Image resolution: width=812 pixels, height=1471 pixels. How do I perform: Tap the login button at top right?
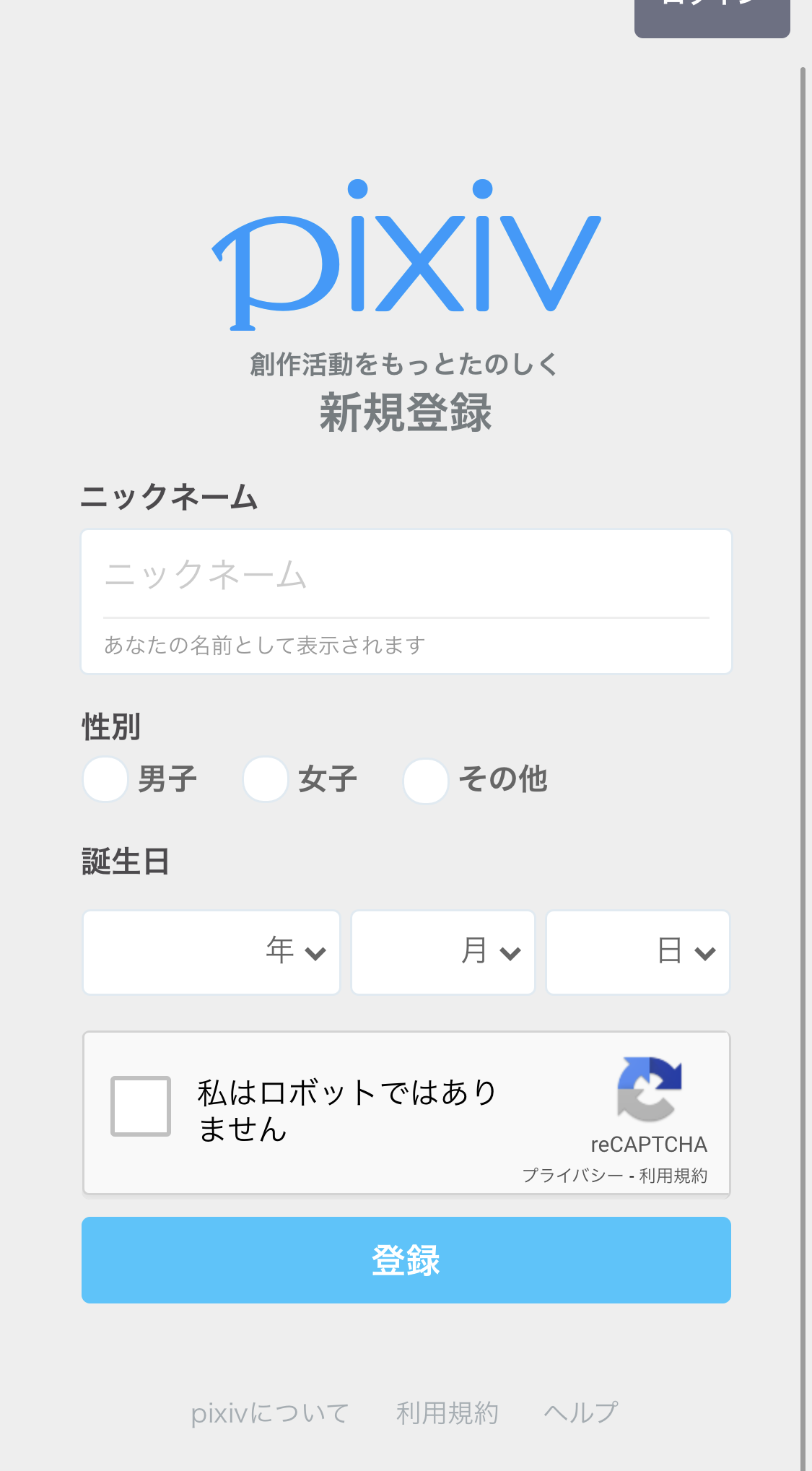pyautogui.click(x=712, y=14)
